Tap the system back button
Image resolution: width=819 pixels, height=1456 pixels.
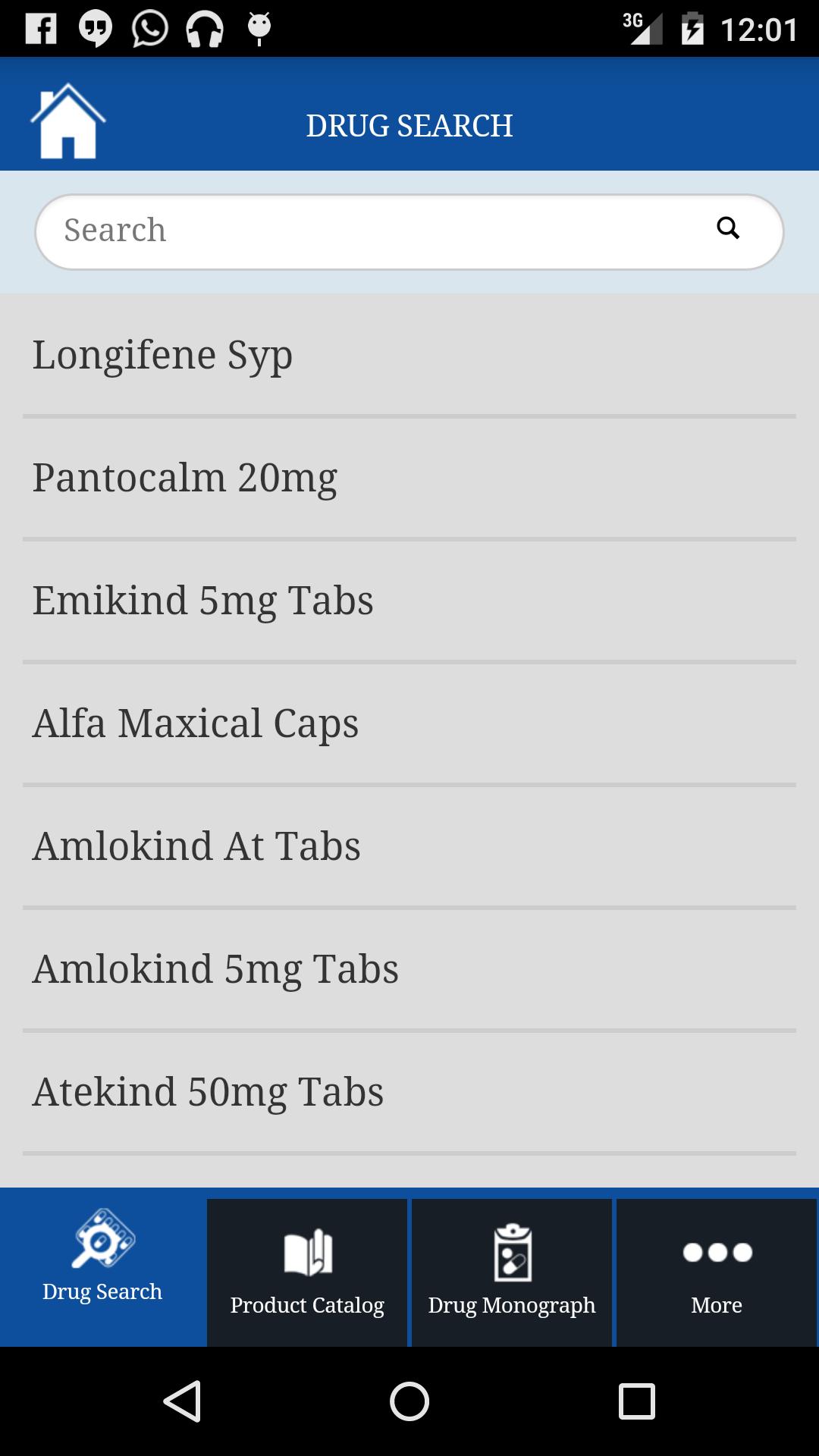tap(182, 1401)
